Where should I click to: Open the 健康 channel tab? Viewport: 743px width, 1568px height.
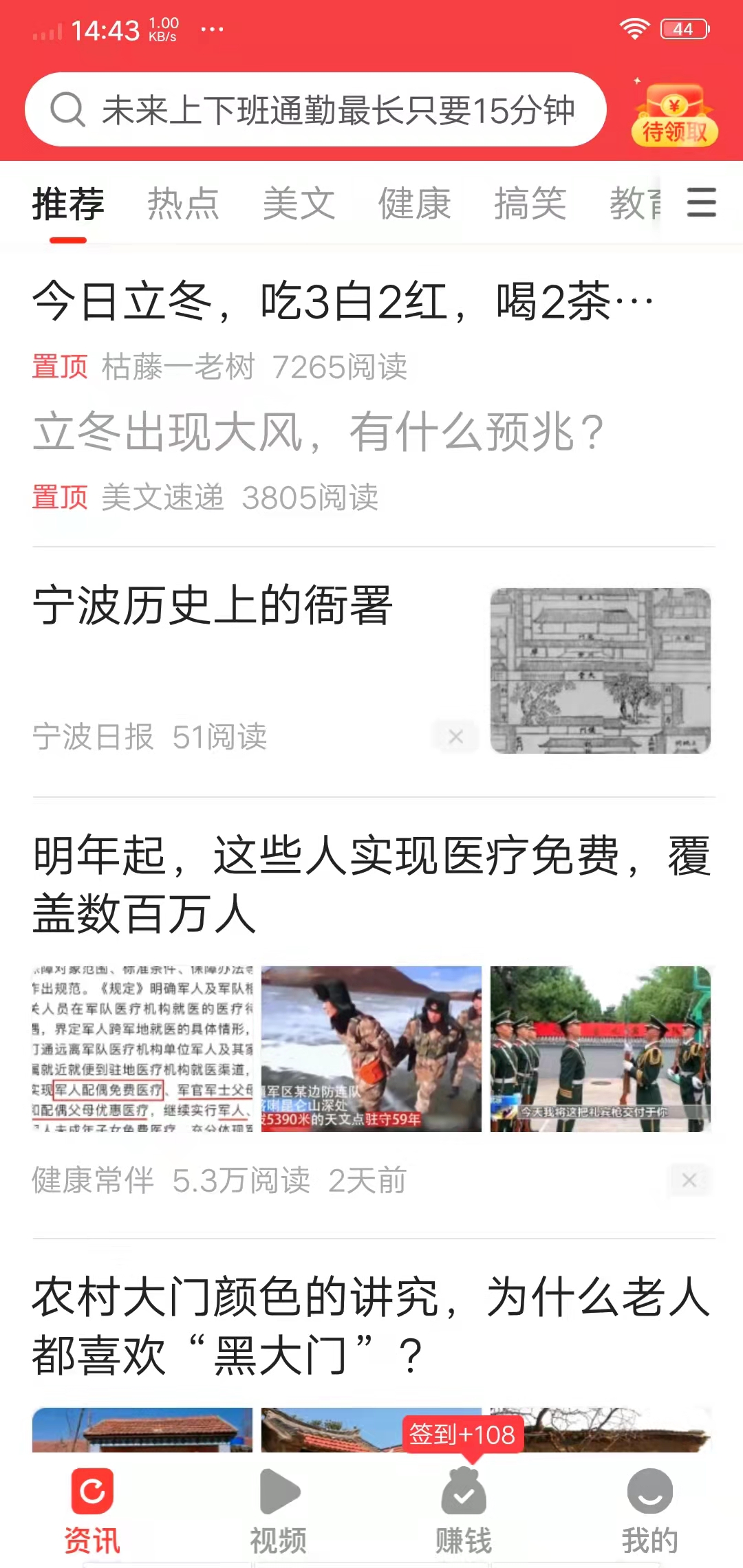(414, 204)
